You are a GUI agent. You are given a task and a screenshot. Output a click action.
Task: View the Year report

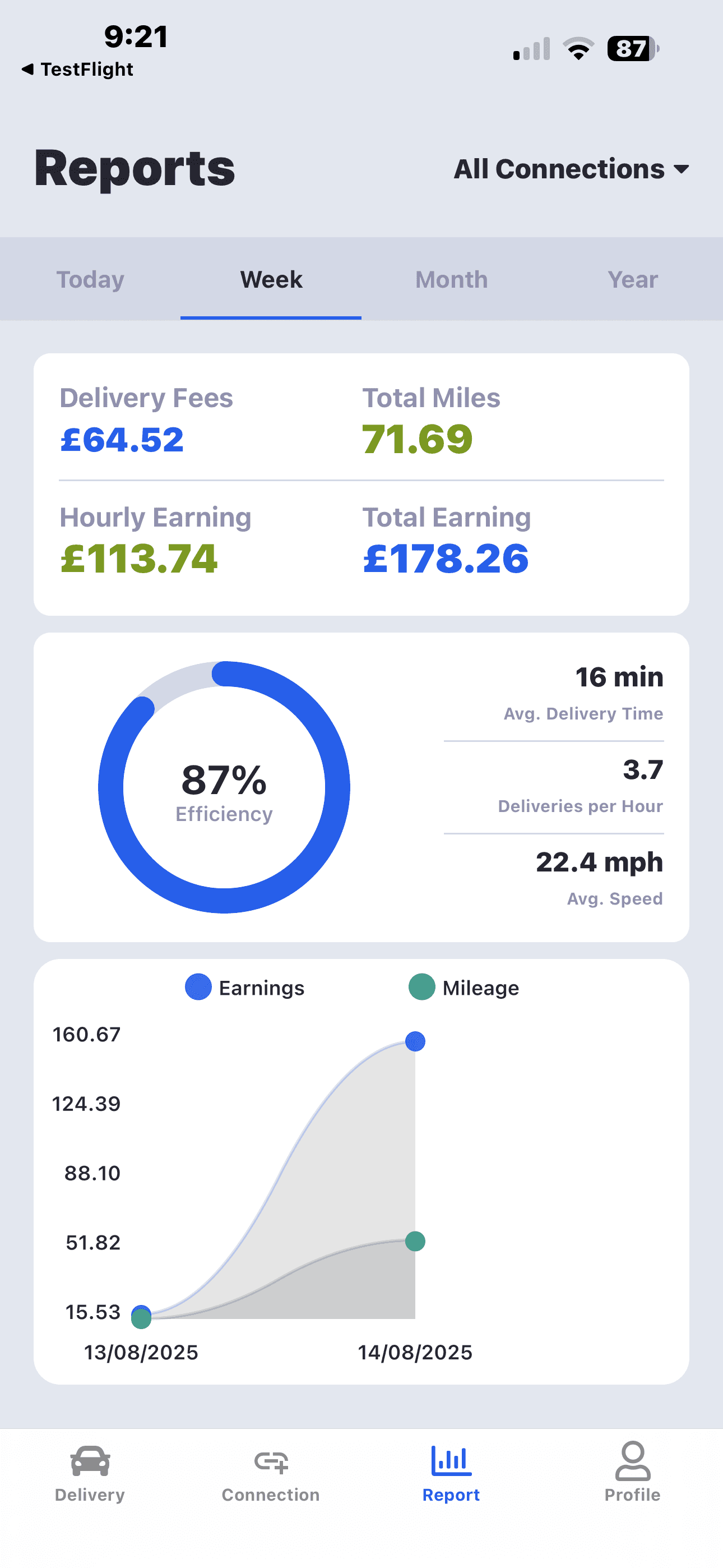point(632,279)
